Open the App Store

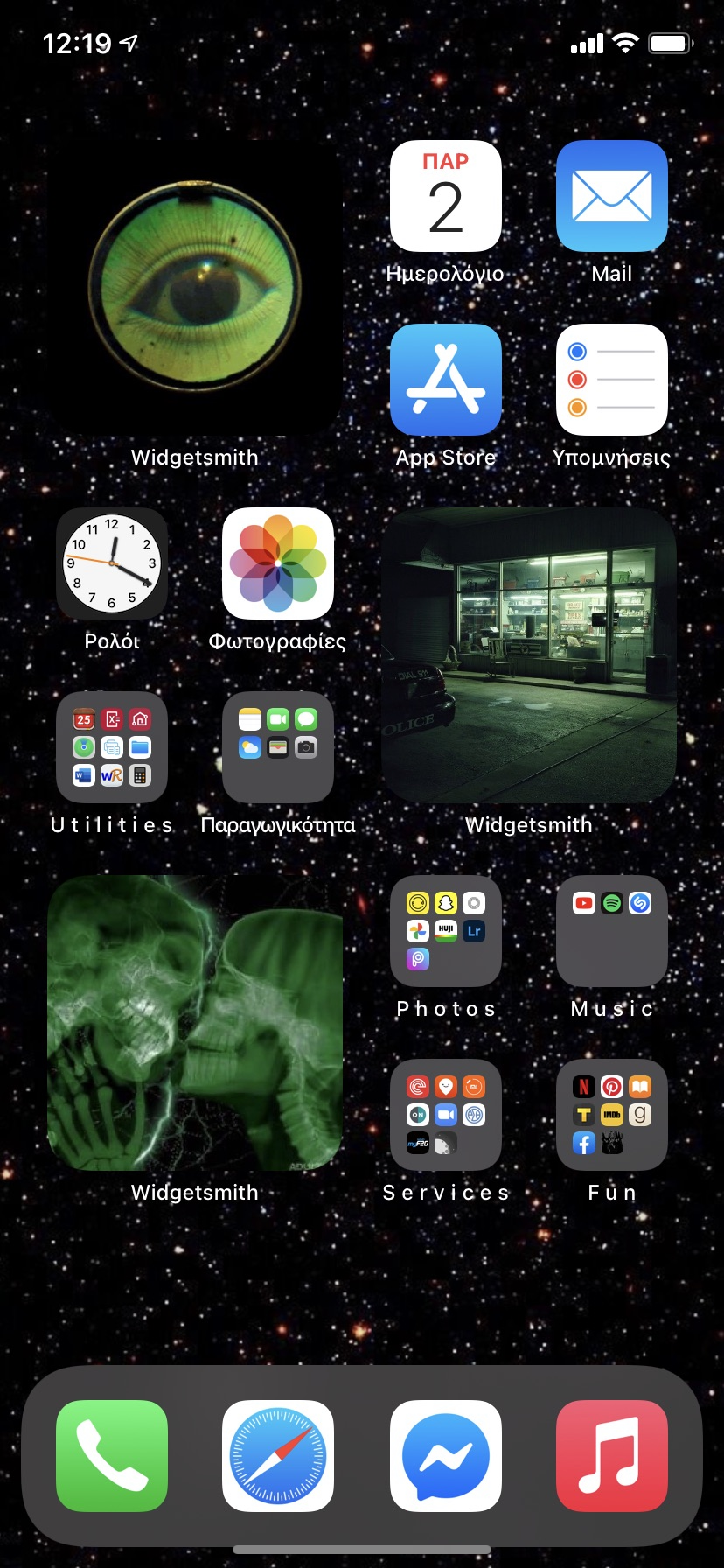[446, 381]
